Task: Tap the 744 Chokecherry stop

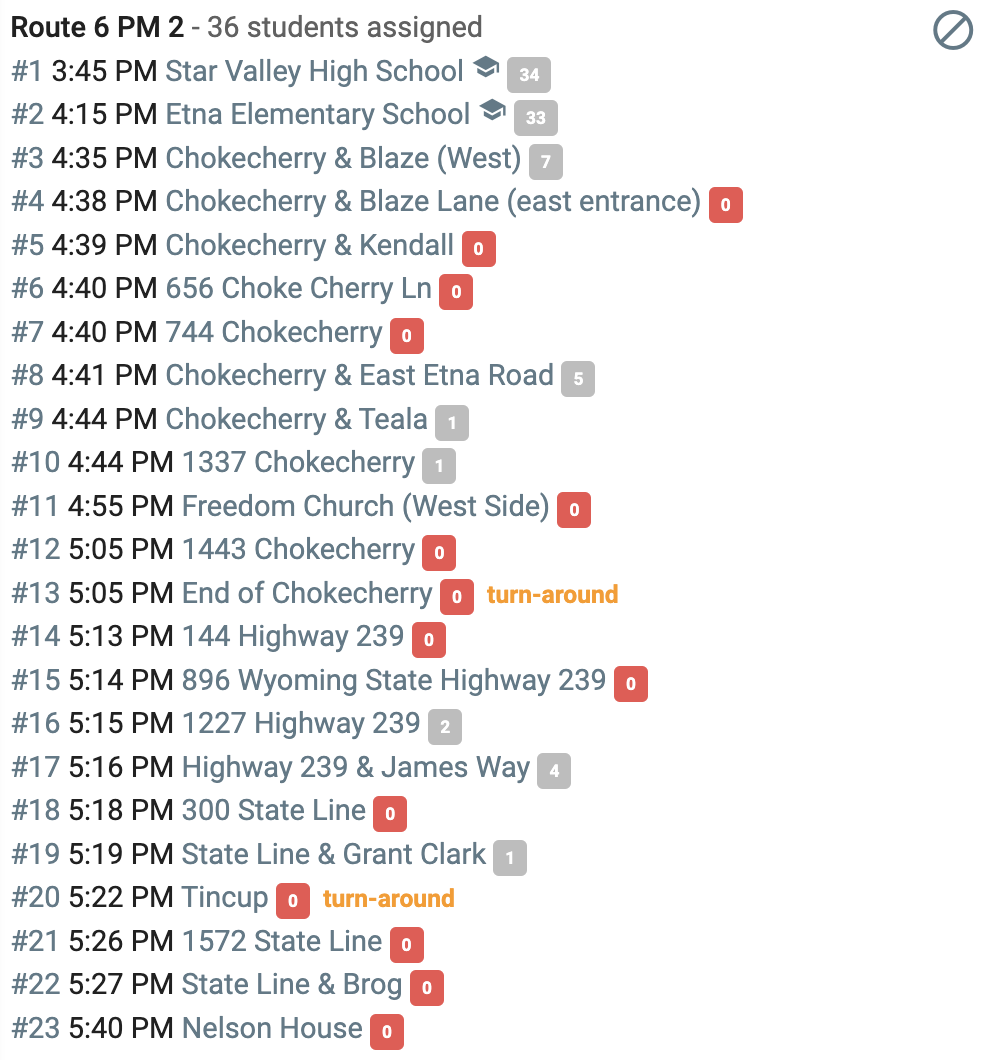Action: tap(274, 333)
